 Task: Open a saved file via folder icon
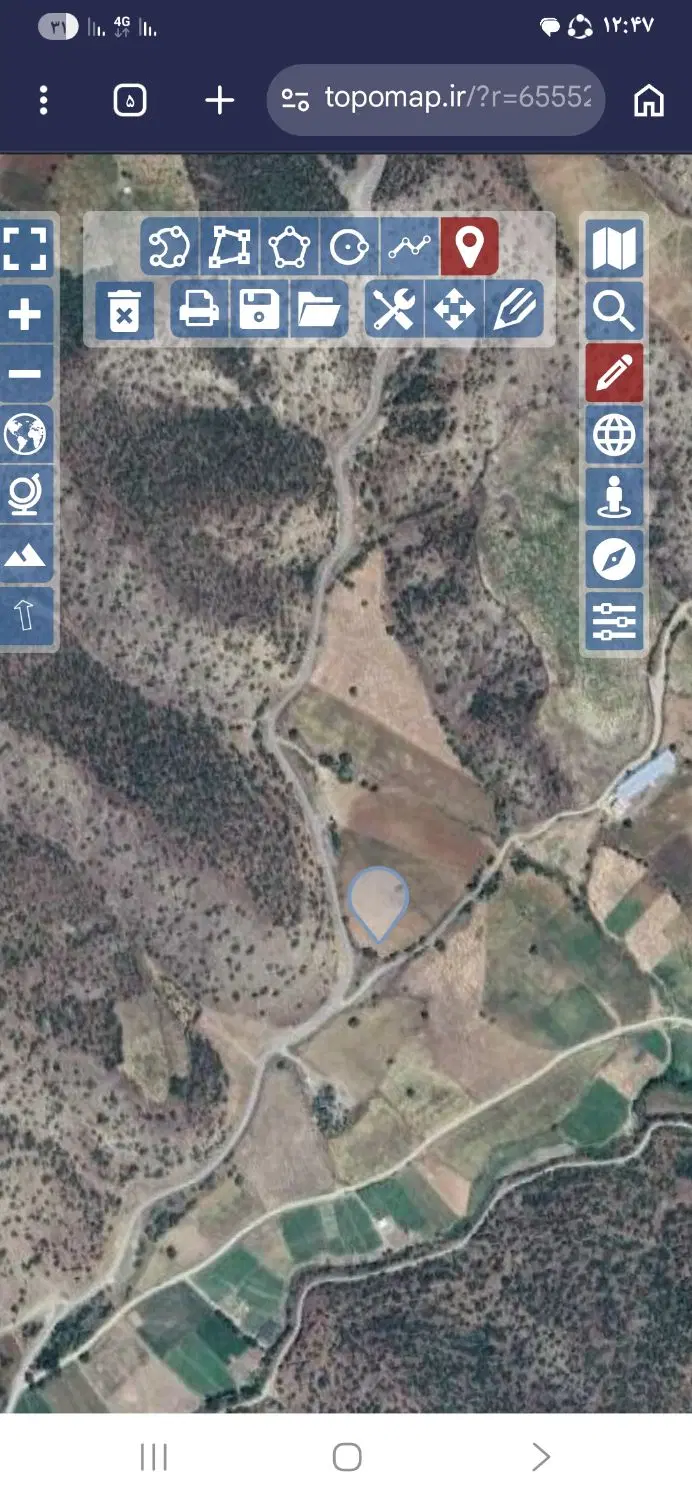point(319,309)
